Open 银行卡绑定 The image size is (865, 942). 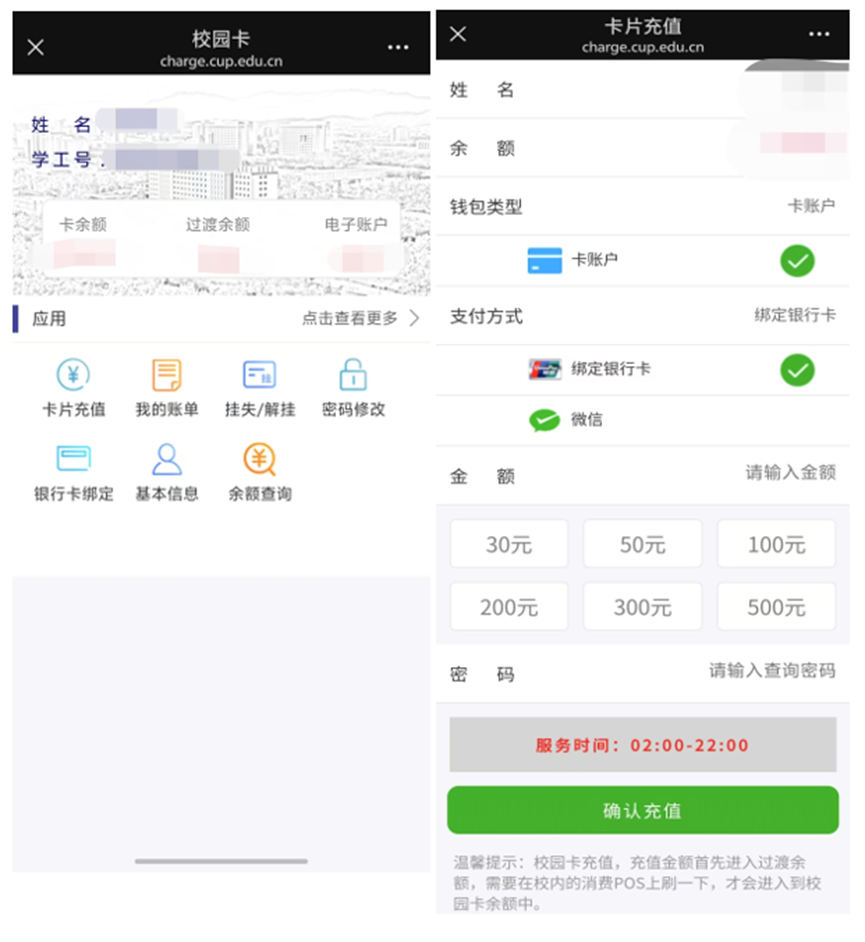pos(73,472)
